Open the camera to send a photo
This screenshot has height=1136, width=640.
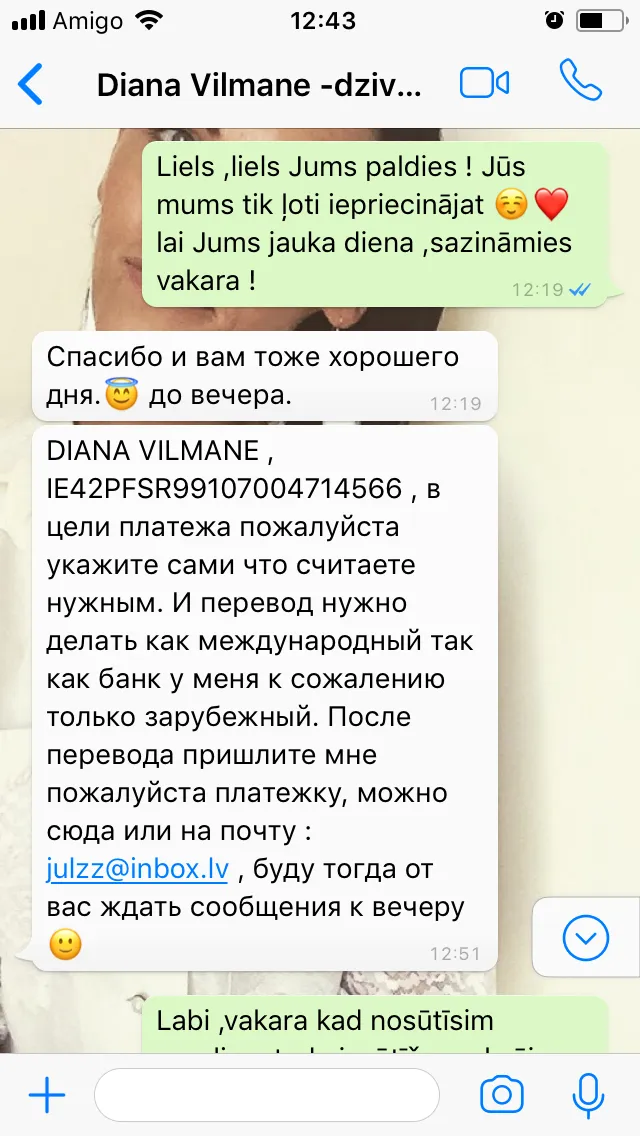coord(502,1094)
